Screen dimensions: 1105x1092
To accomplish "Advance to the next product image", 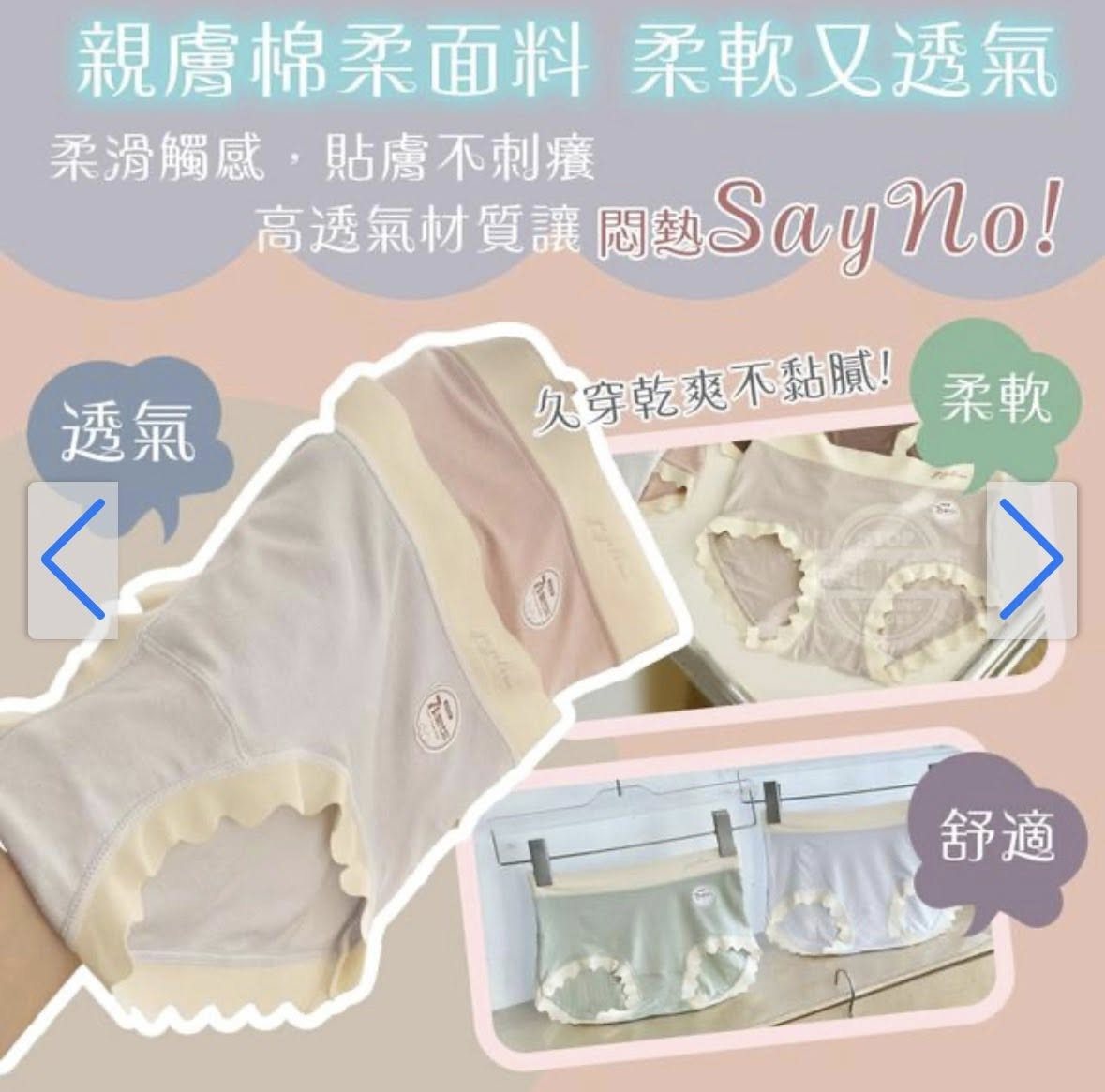I will tap(1030, 560).
